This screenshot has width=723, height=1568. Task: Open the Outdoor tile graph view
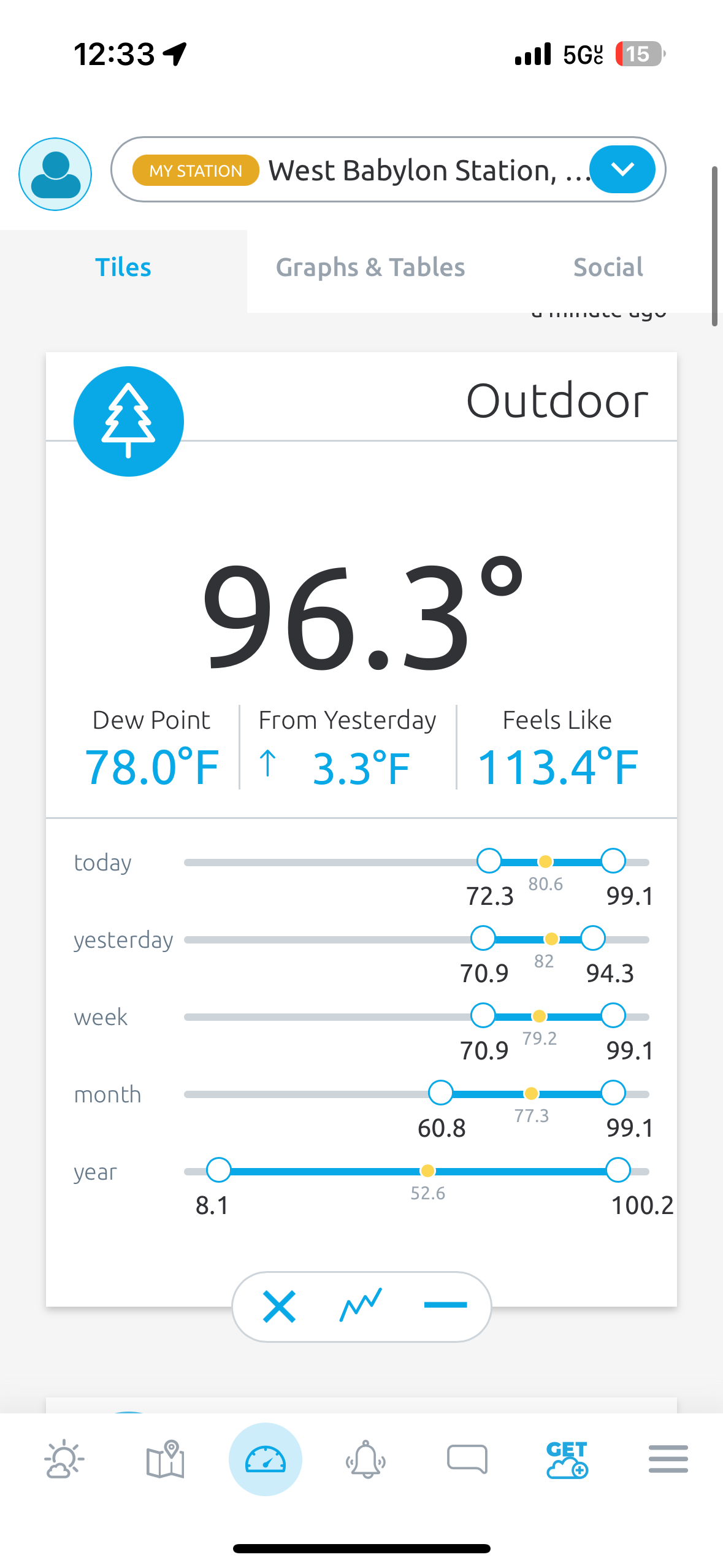(361, 1305)
